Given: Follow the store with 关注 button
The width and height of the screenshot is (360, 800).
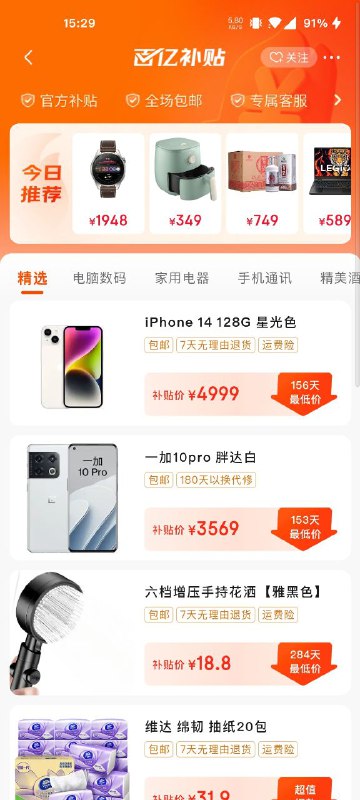Looking at the screenshot, I should [x=289, y=57].
